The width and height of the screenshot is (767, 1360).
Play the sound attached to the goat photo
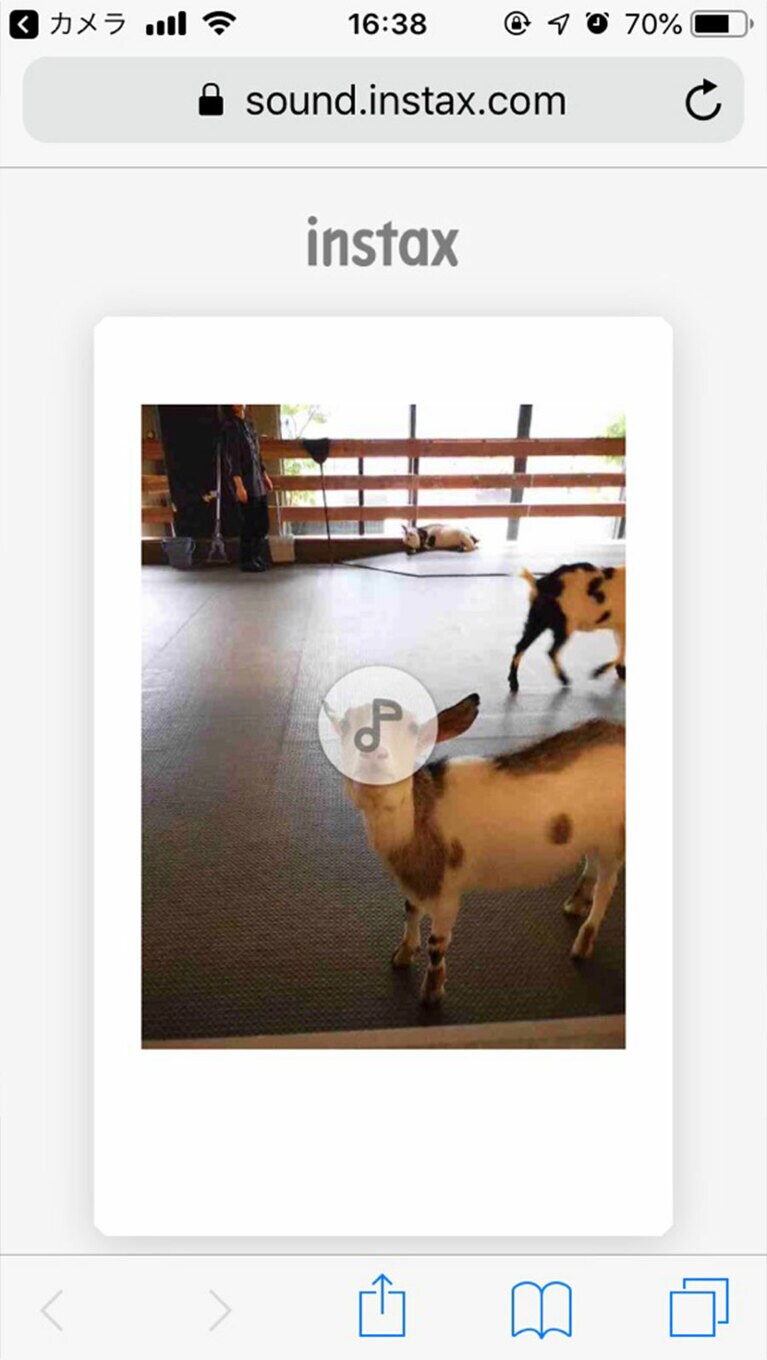[378, 725]
